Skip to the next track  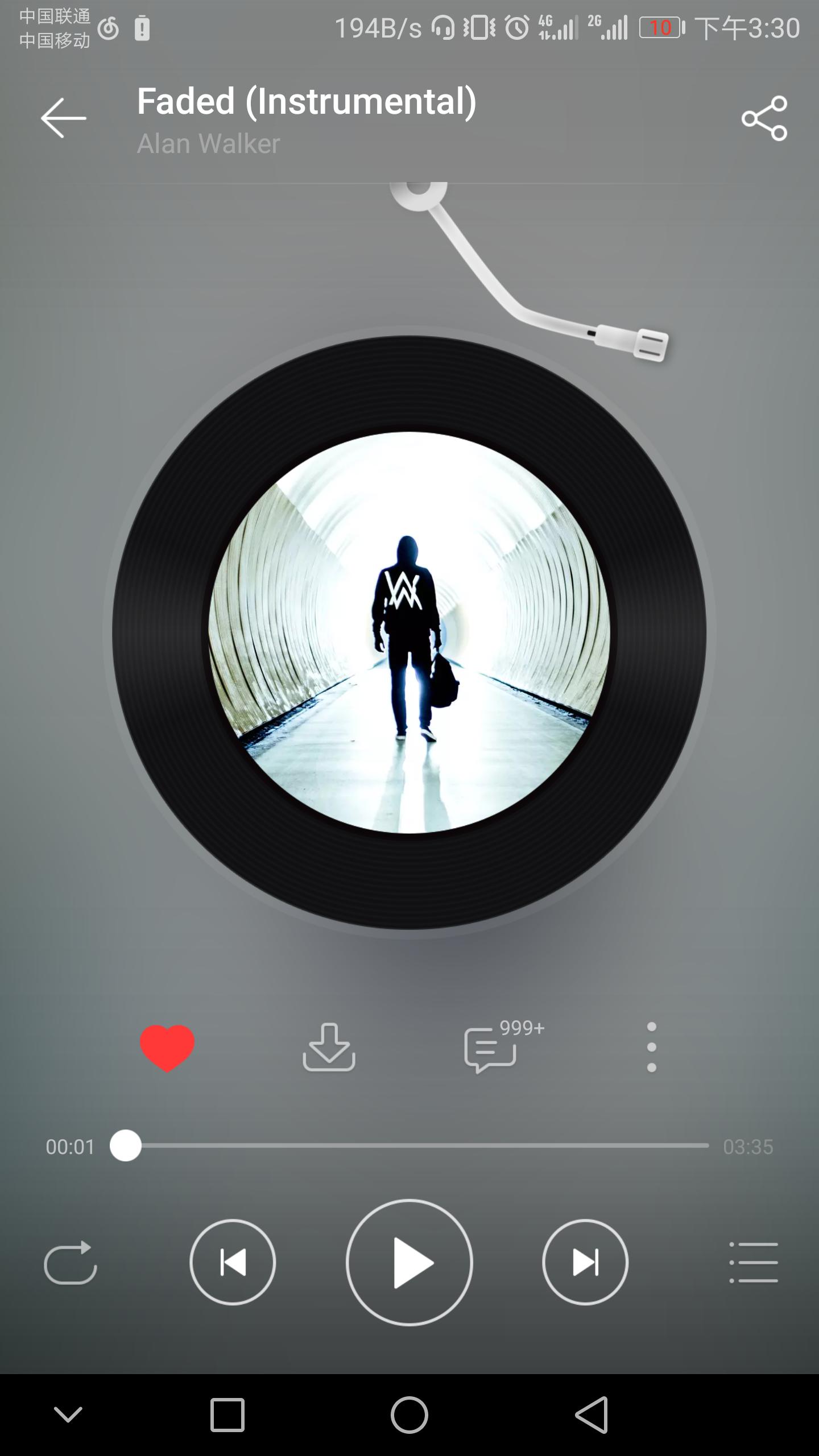coord(585,1263)
